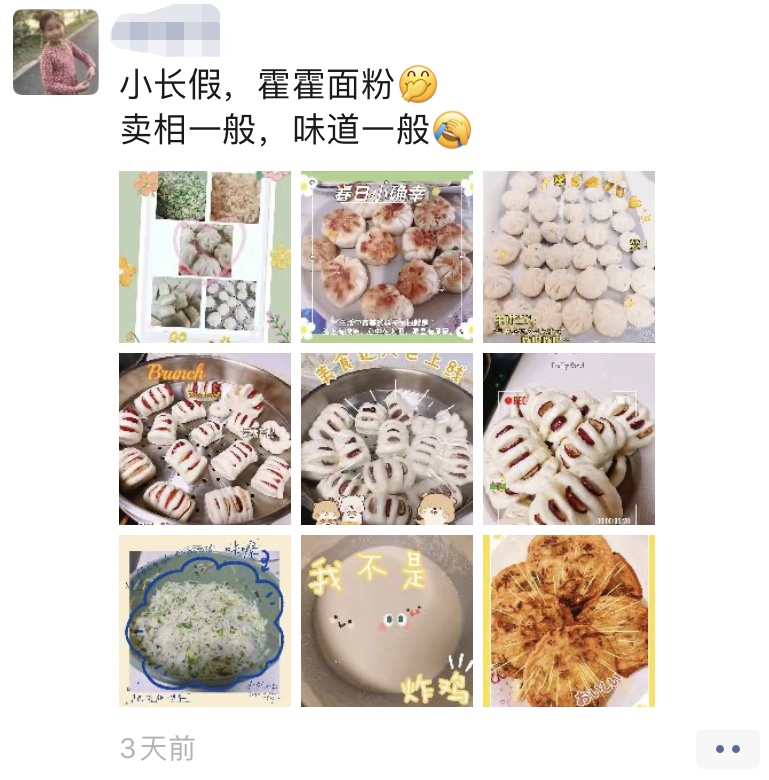
Task: Open the like and comment menu
Action: click(x=728, y=748)
